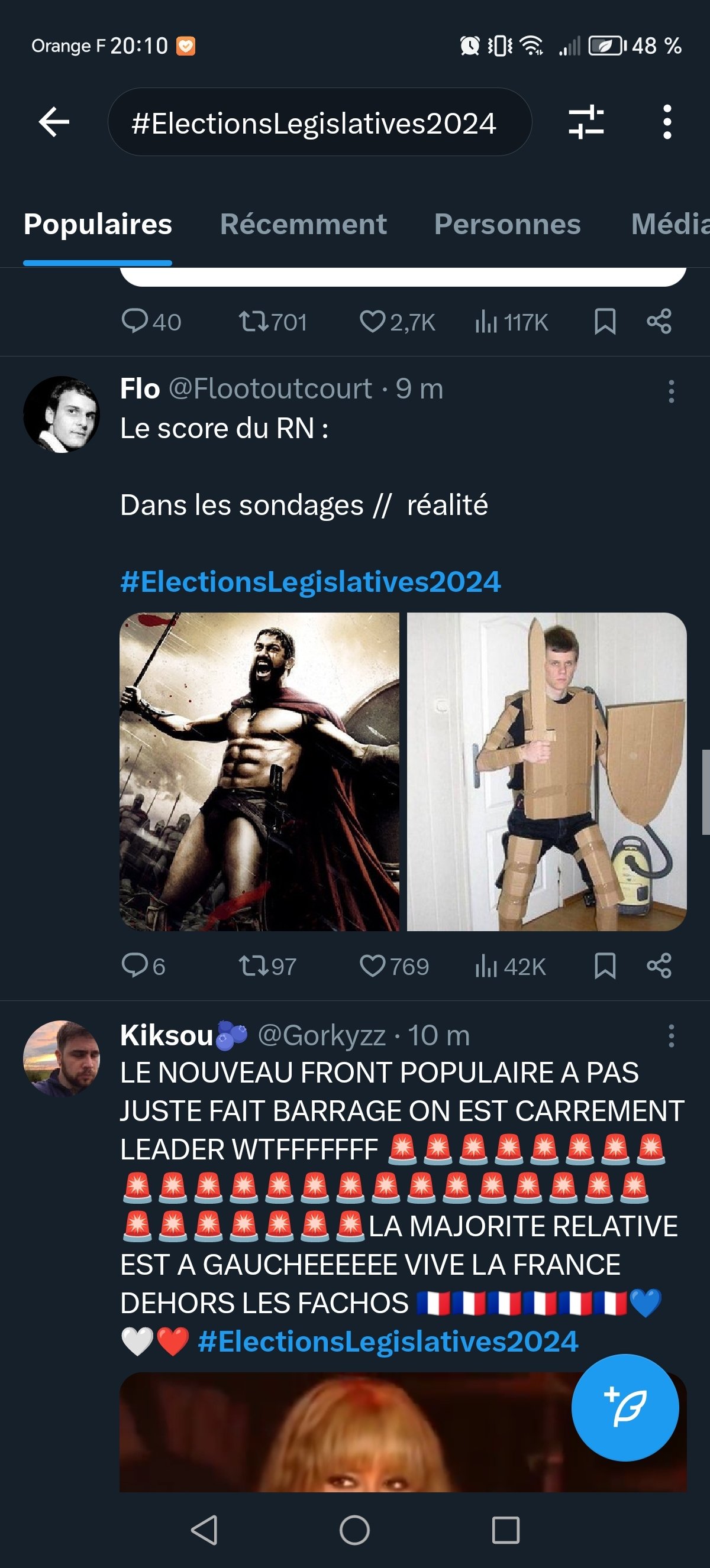Open more options on Kiksou's post
Screen dimensions: 710x1568
coord(671,1035)
